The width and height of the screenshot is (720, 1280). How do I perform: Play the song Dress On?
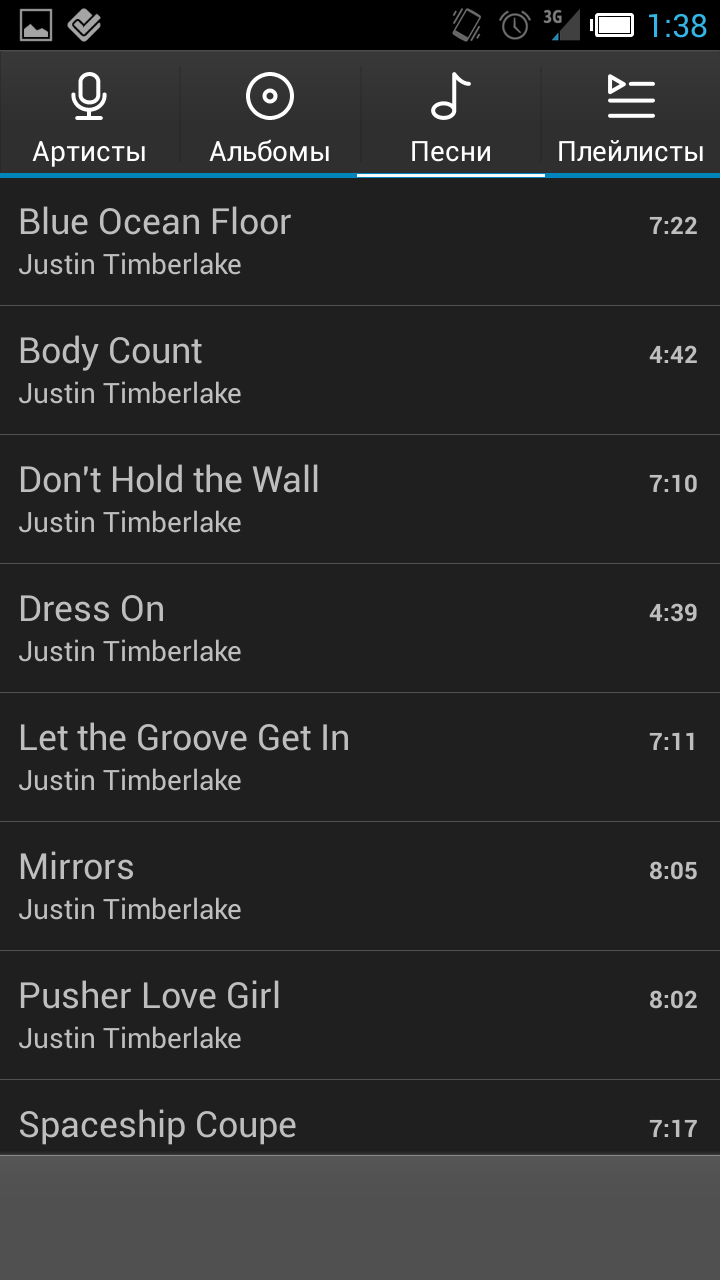click(x=360, y=628)
